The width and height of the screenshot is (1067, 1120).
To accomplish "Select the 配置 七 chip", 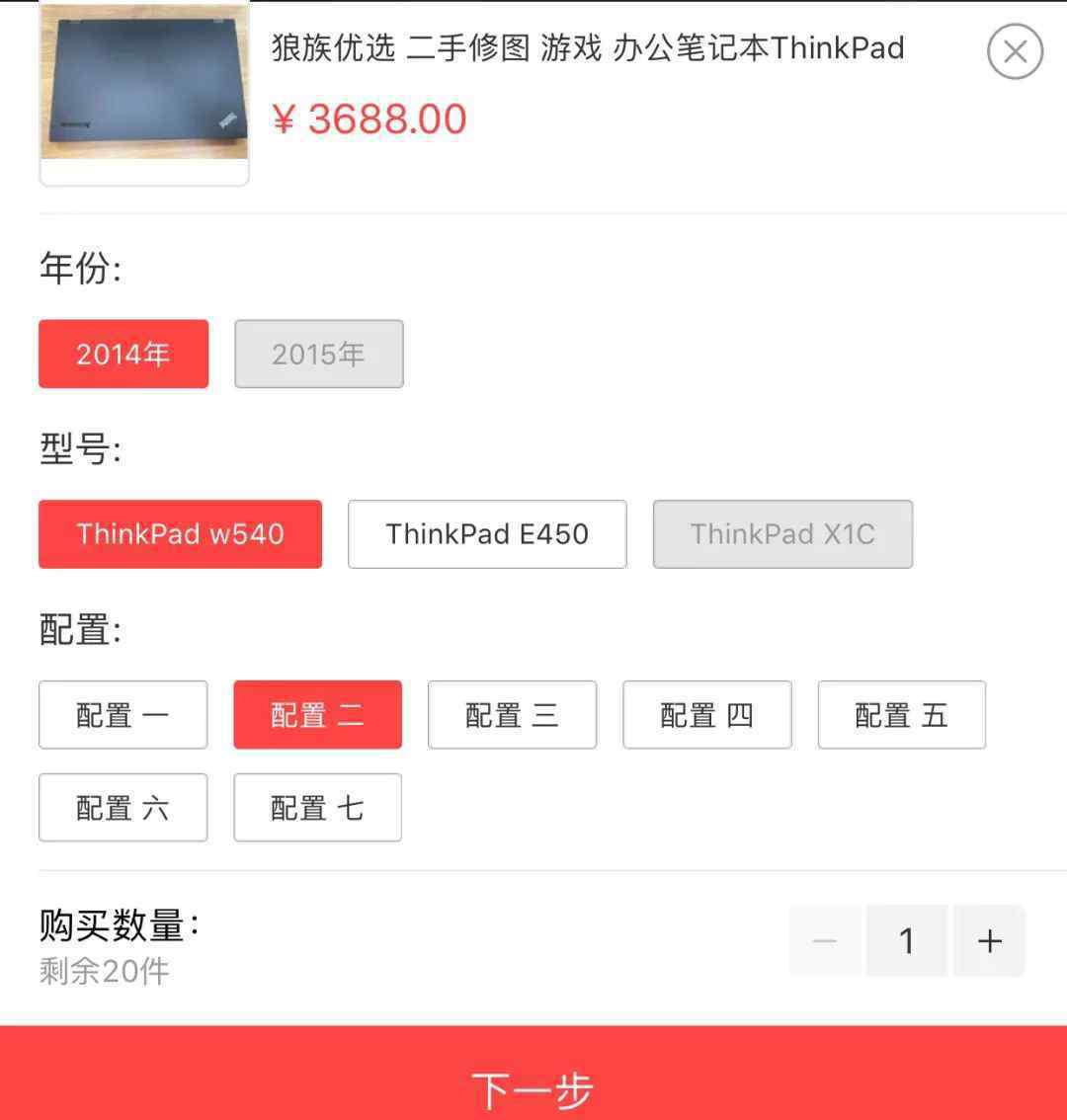I will [x=317, y=808].
